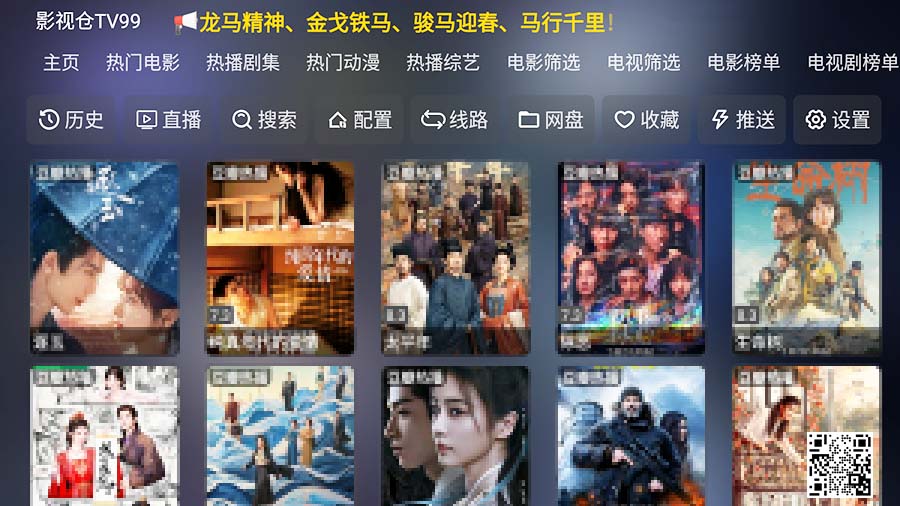Image resolution: width=900 pixels, height=506 pixels.
Task: Select the 热播综艺 tab
Action: [x=443, y=62]
